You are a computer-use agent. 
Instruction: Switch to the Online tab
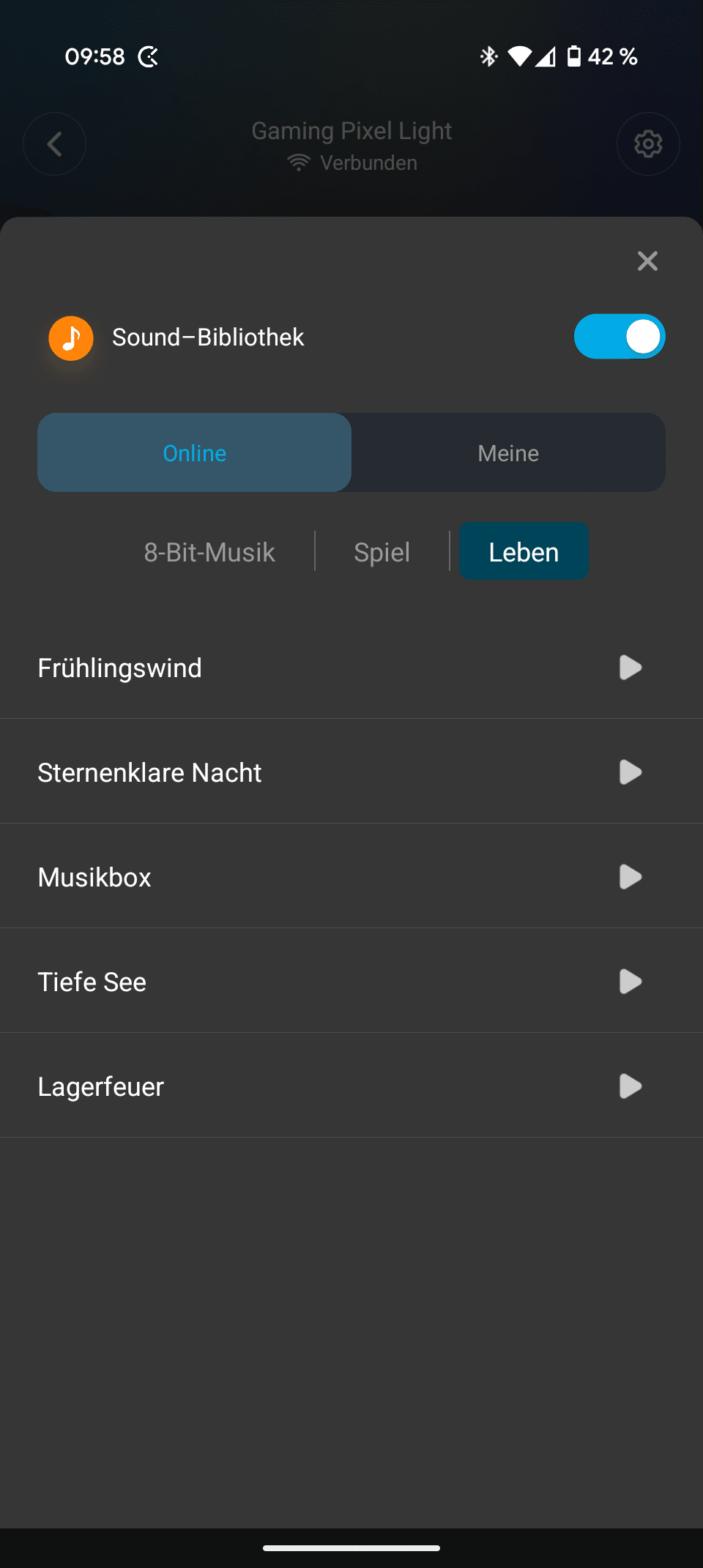(x=195, y=453)
